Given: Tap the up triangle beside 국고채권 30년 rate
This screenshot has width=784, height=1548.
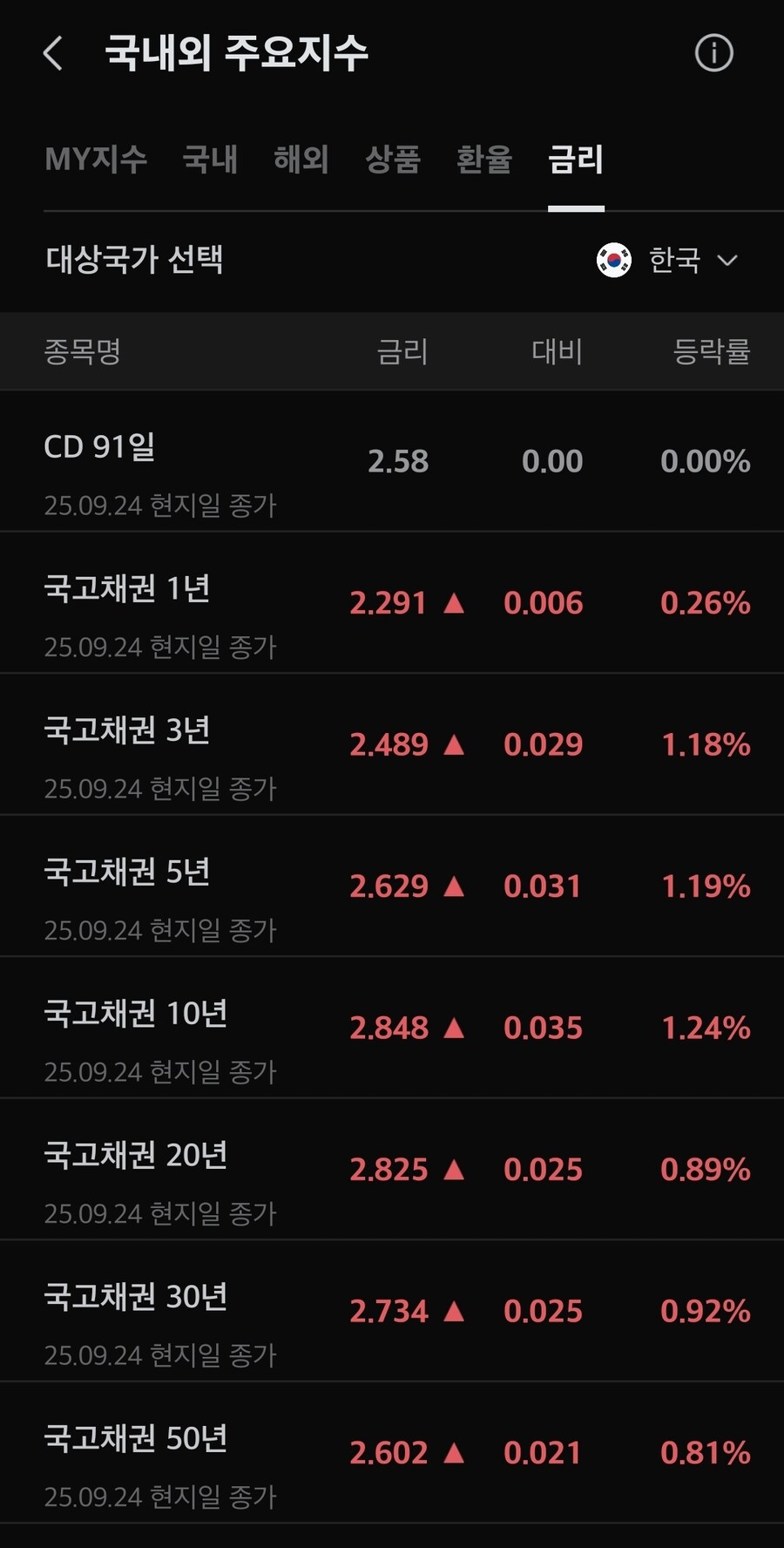Looking at the screenshot, I should [x=454, y=1310].
